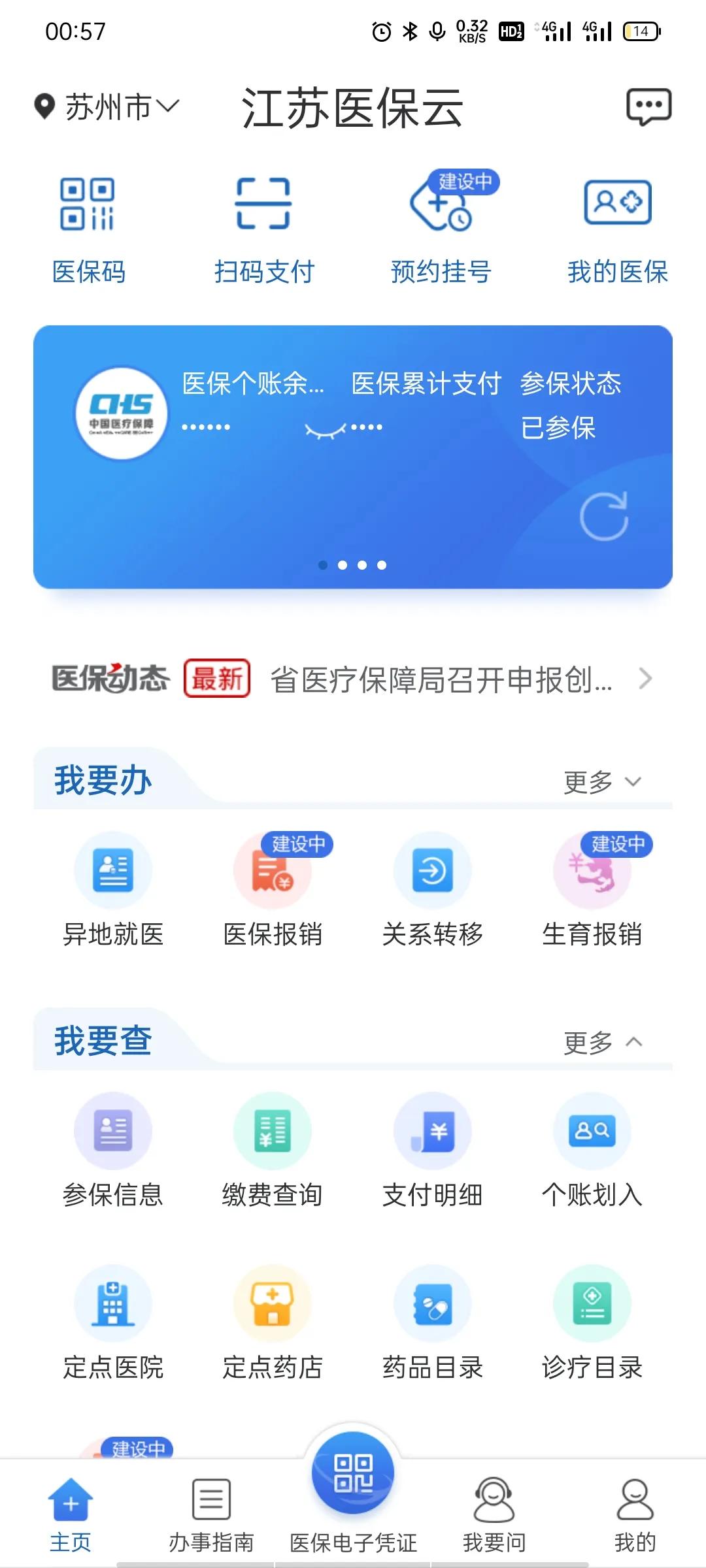The height and width of the screenshot is (1568, 706).
Task: Tap 参保状态 已参保 on the card
Action: pyautogui.click(x=571, y=405)
